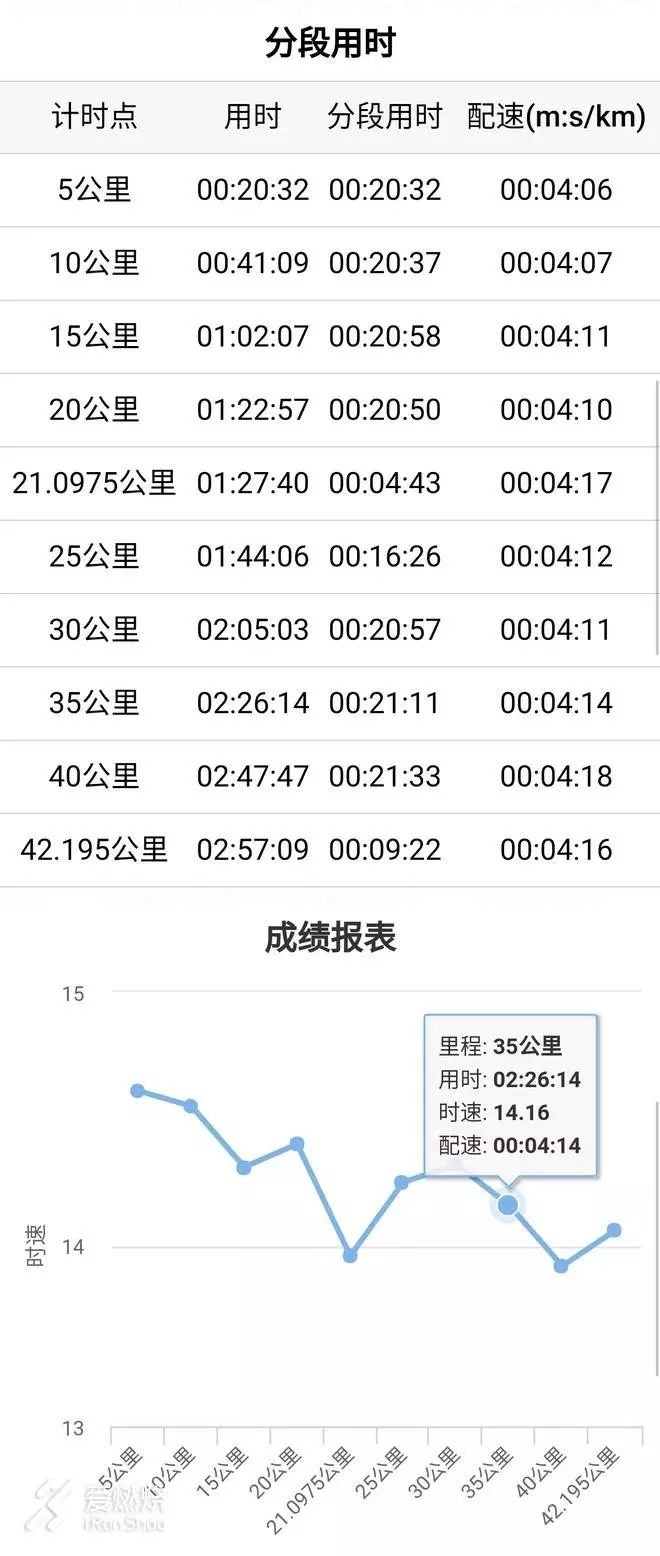The image size is (660, 1556).
Task: Tap the highlighted 35公里 chart point
Action: point(508,1205)
